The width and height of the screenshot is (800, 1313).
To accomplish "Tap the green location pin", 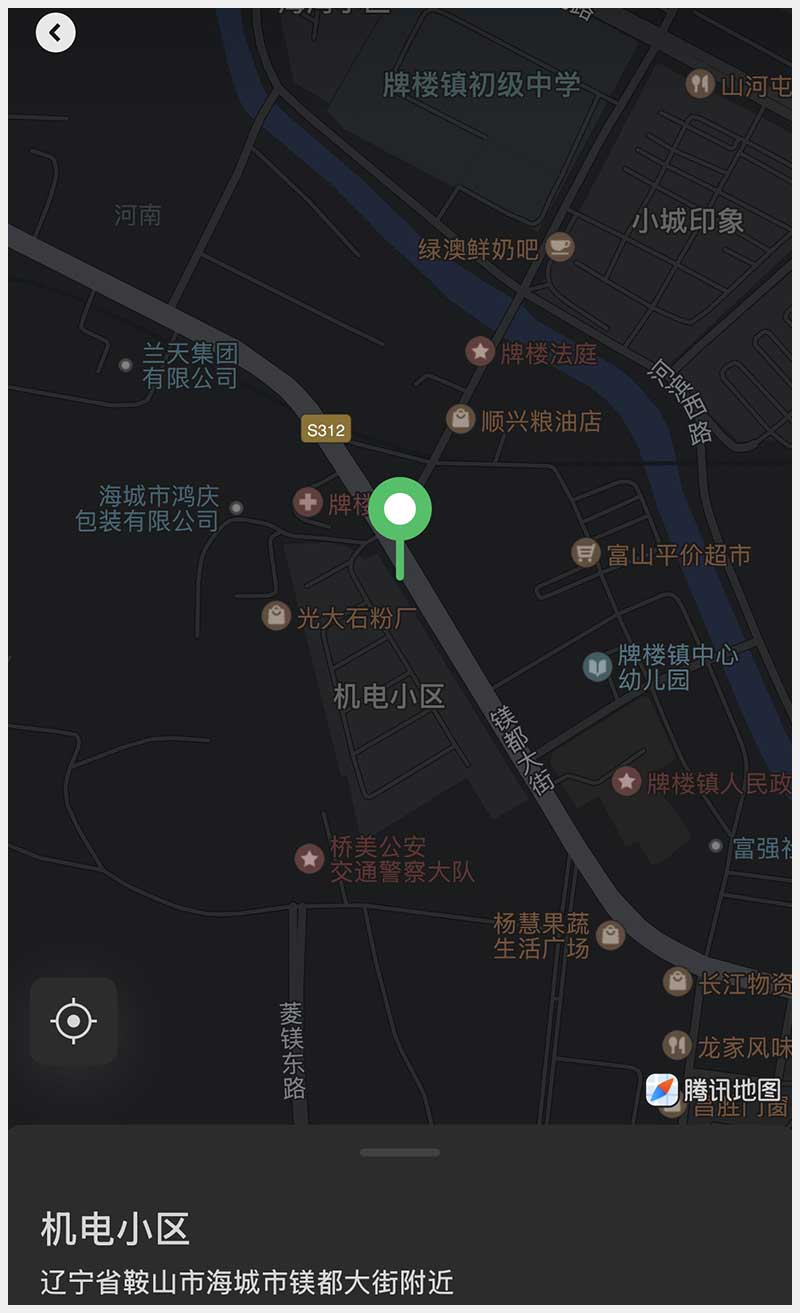I will (x=400, y=510).
